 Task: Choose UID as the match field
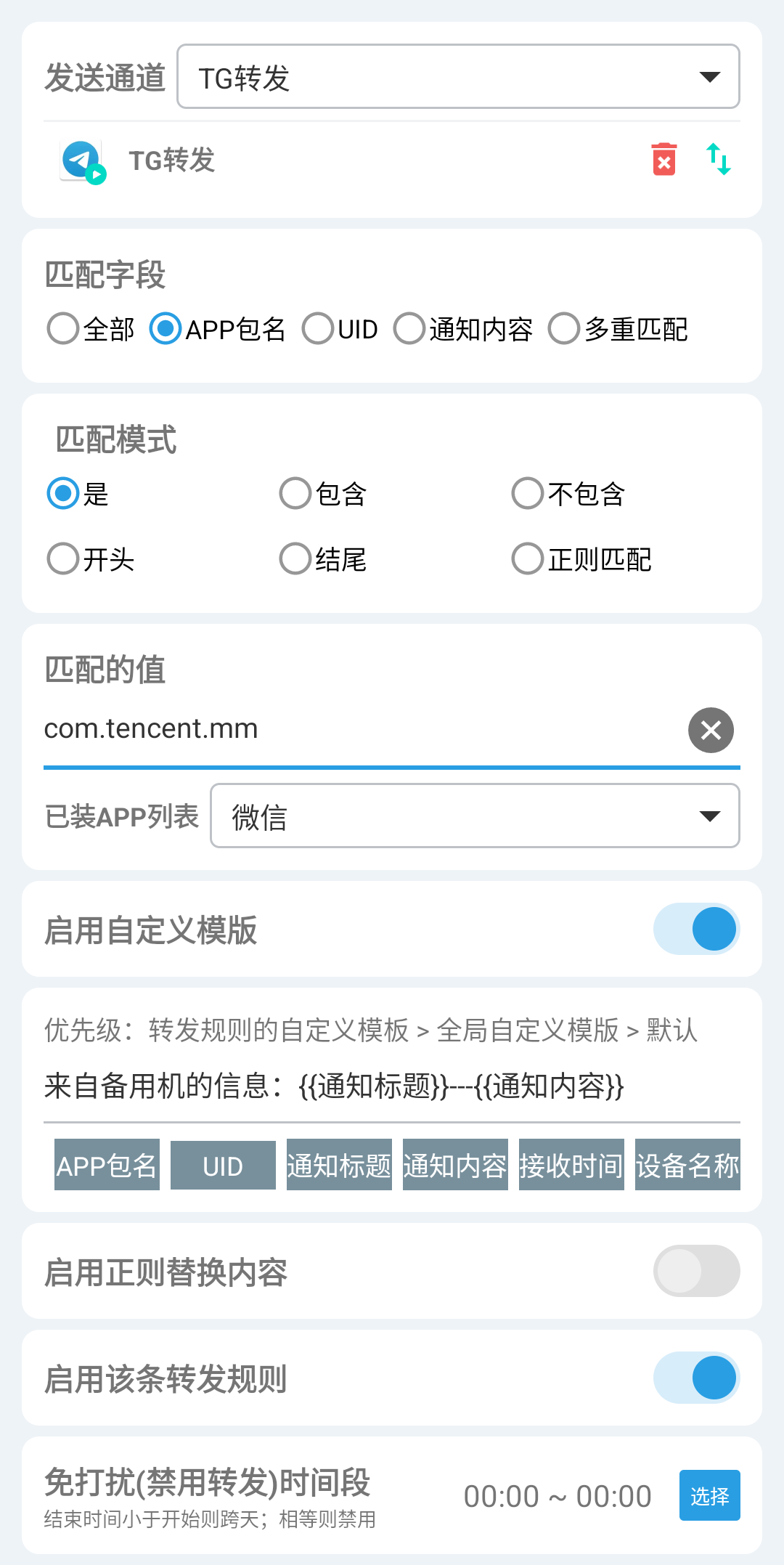tap(318, 328)
